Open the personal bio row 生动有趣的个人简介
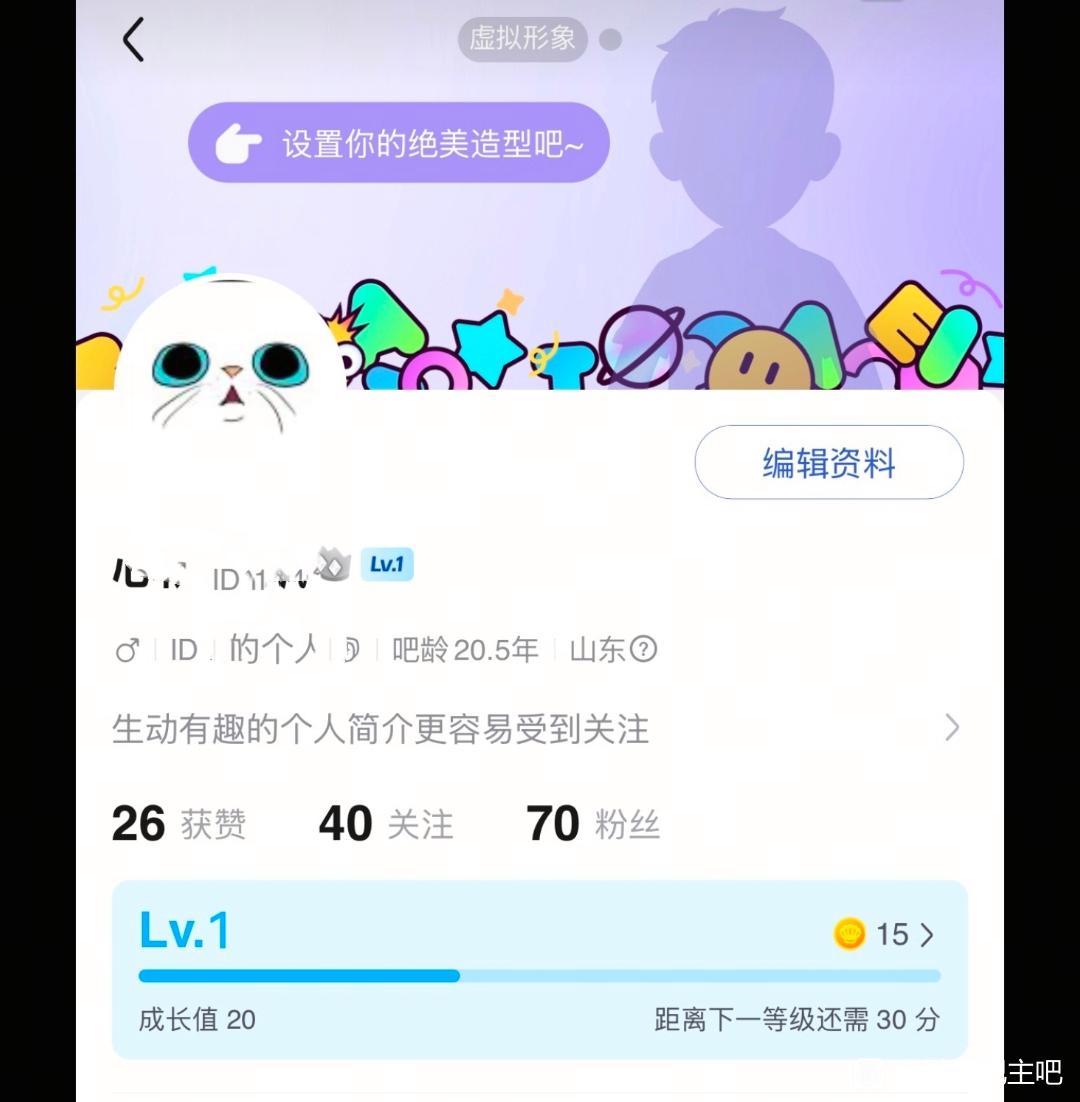Screen dimensions: 1080x1102 pos(535,728)
